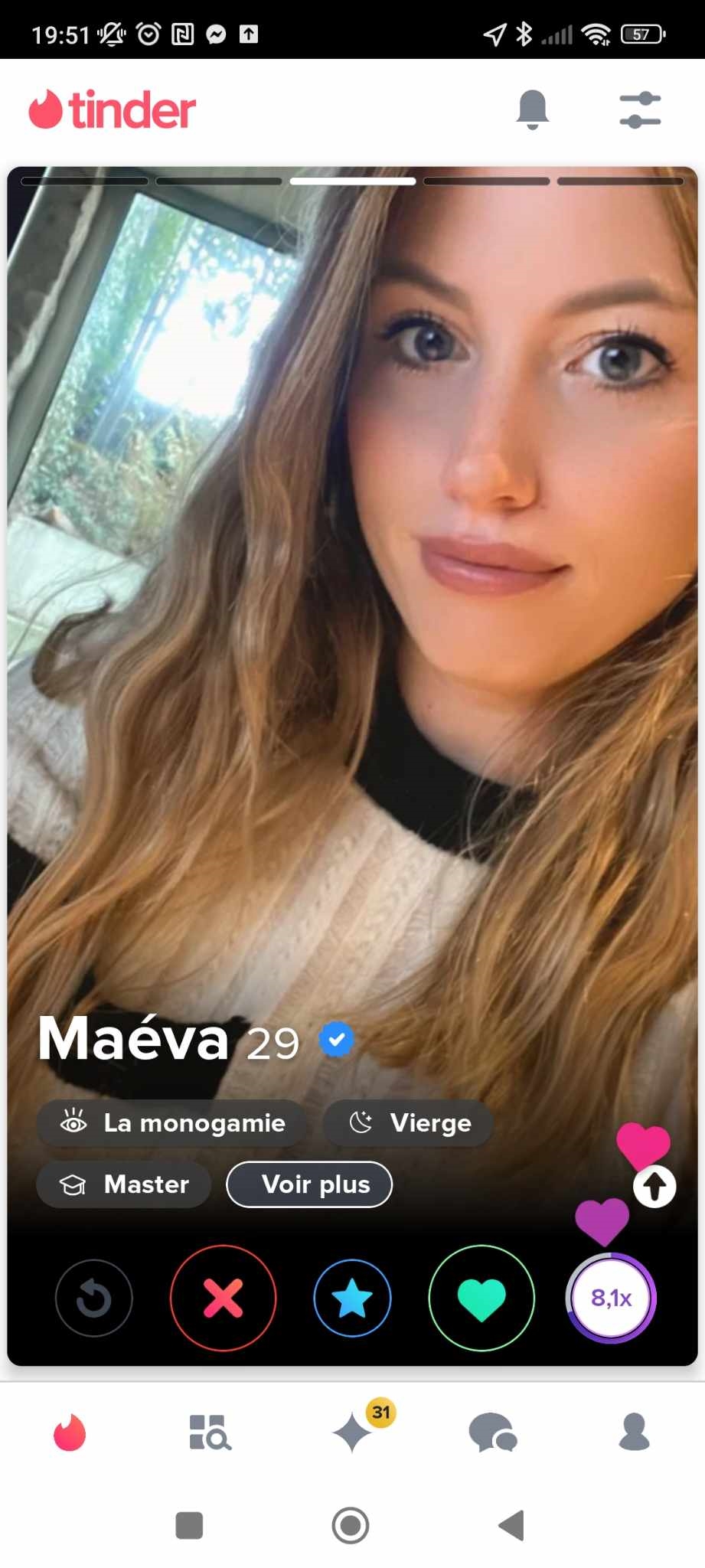Rewind the last swipe
The height and width of the screenshot is (1568, 705).
click(94, 1298)
